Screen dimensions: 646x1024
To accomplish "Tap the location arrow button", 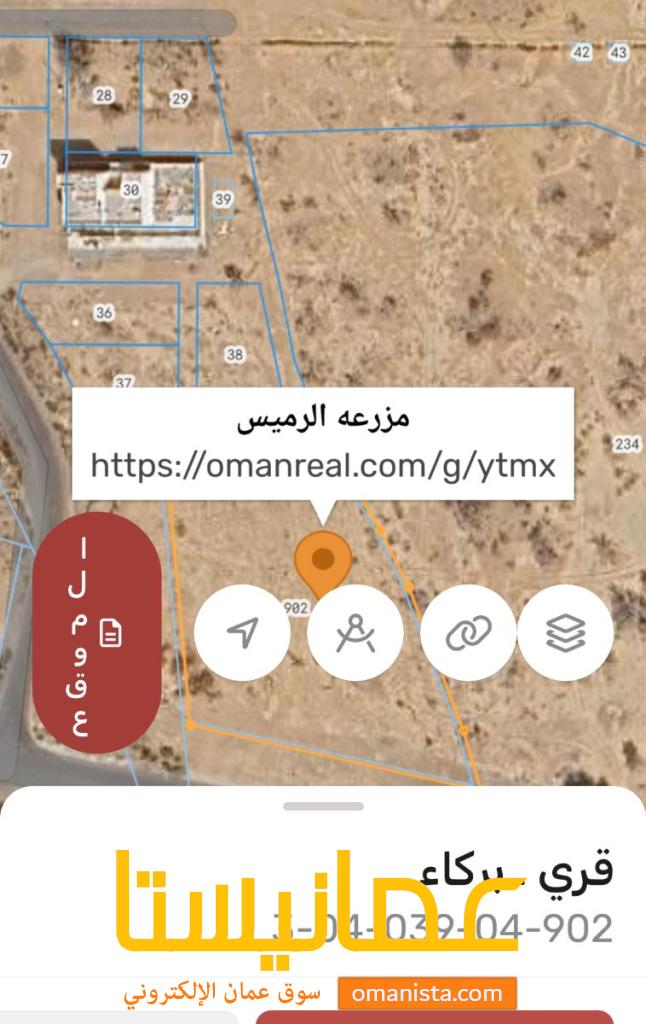I will tap(242, 632).
